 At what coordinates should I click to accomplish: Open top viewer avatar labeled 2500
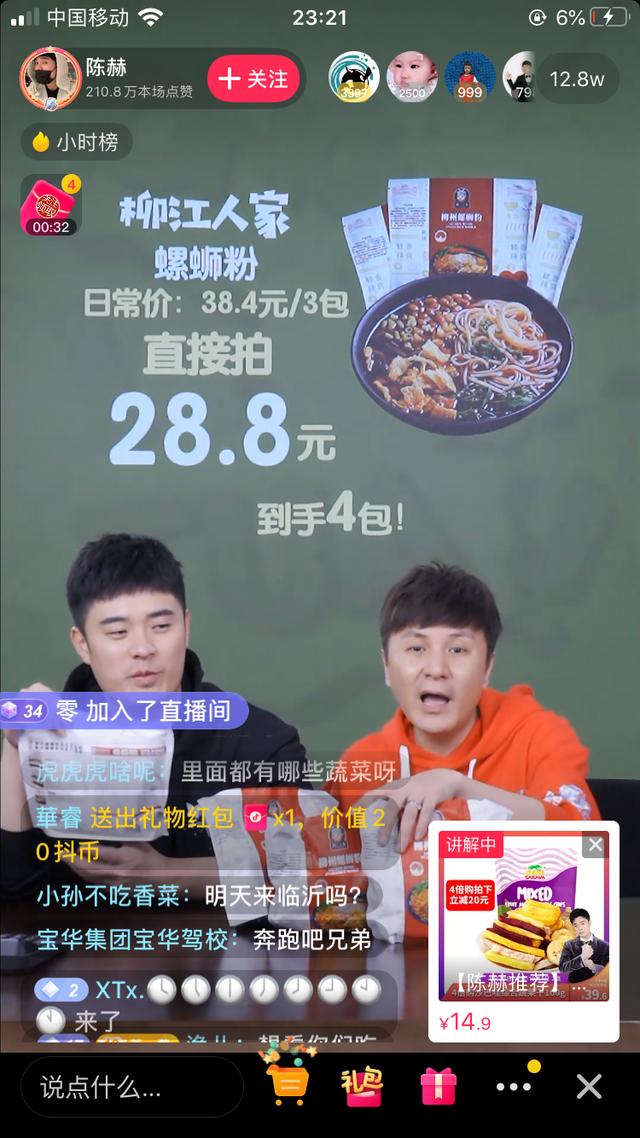(x=413, y=77)
